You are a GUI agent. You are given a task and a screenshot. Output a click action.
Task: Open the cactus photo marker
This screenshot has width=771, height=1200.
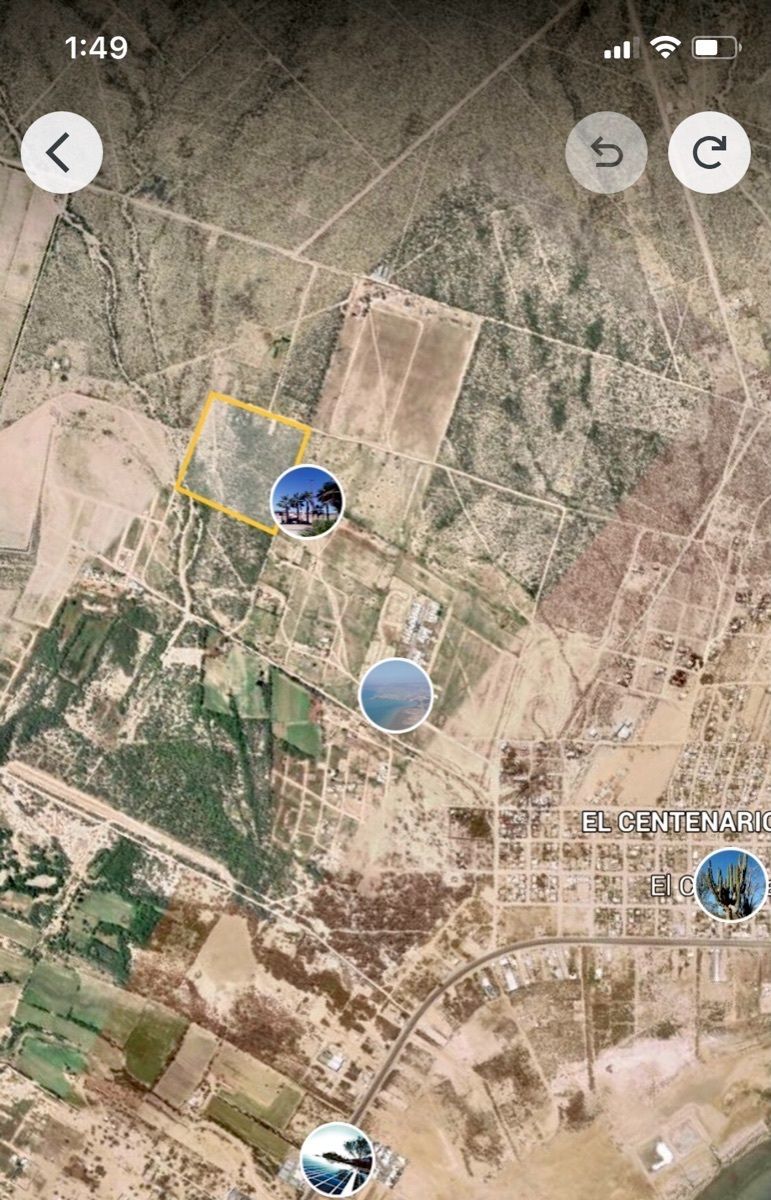click(731, 884)
